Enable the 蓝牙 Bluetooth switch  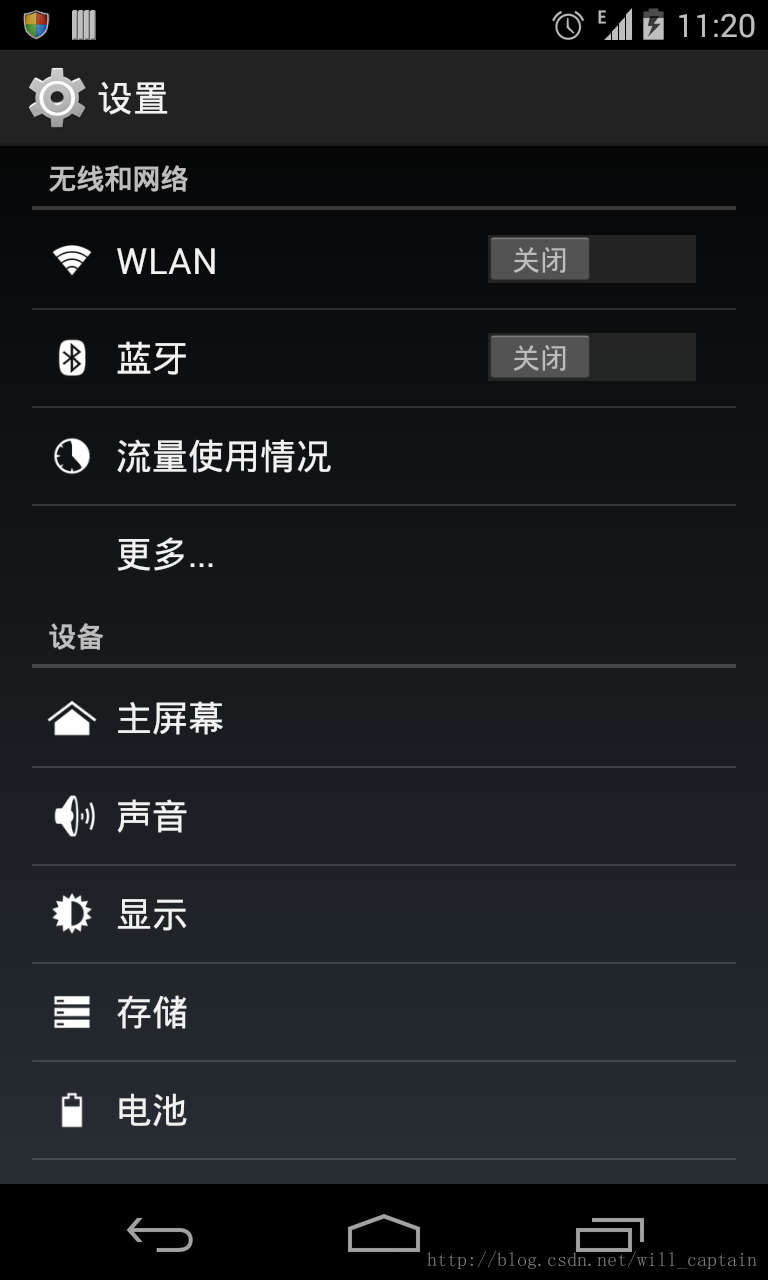coord(592,358)
